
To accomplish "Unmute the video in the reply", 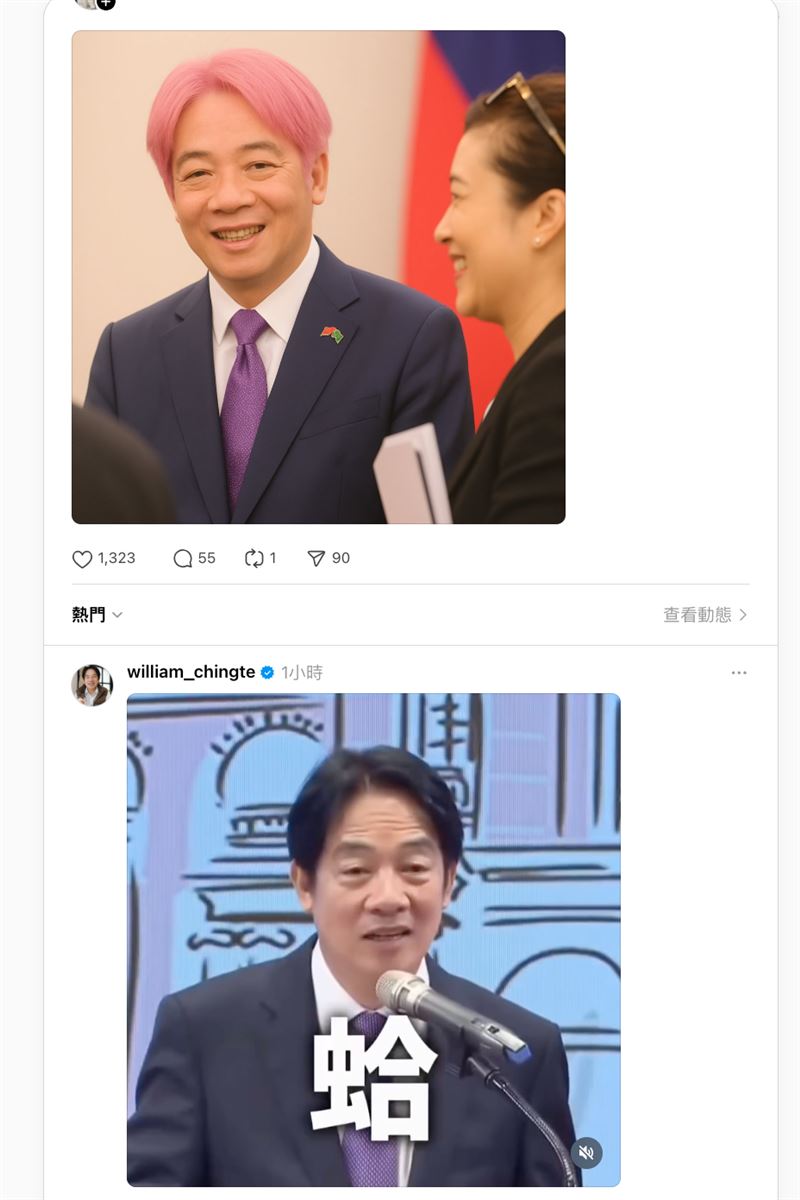I will (x=587, y=1153).
